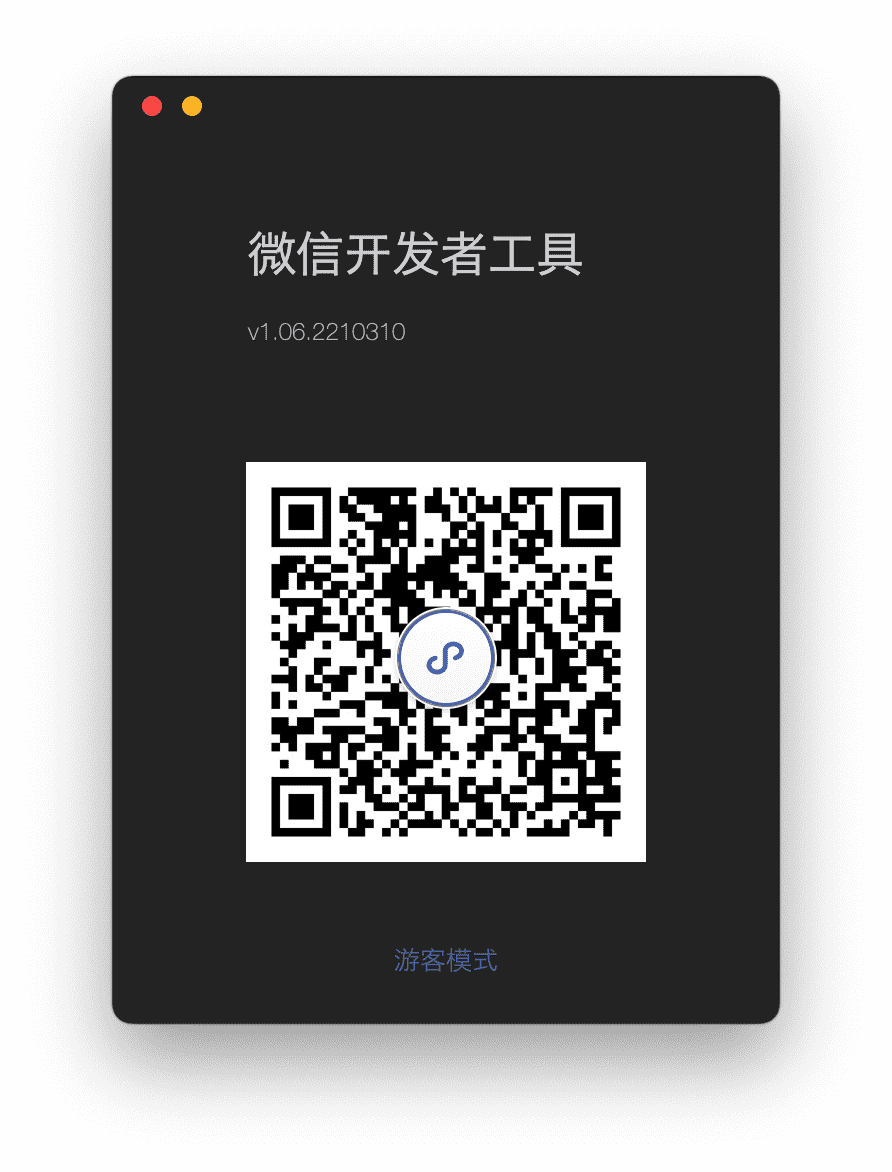Viewport: 892px width, 1172px height.
Task: Enter guest mode via 游客模式 link
Action: click(445, 961)
